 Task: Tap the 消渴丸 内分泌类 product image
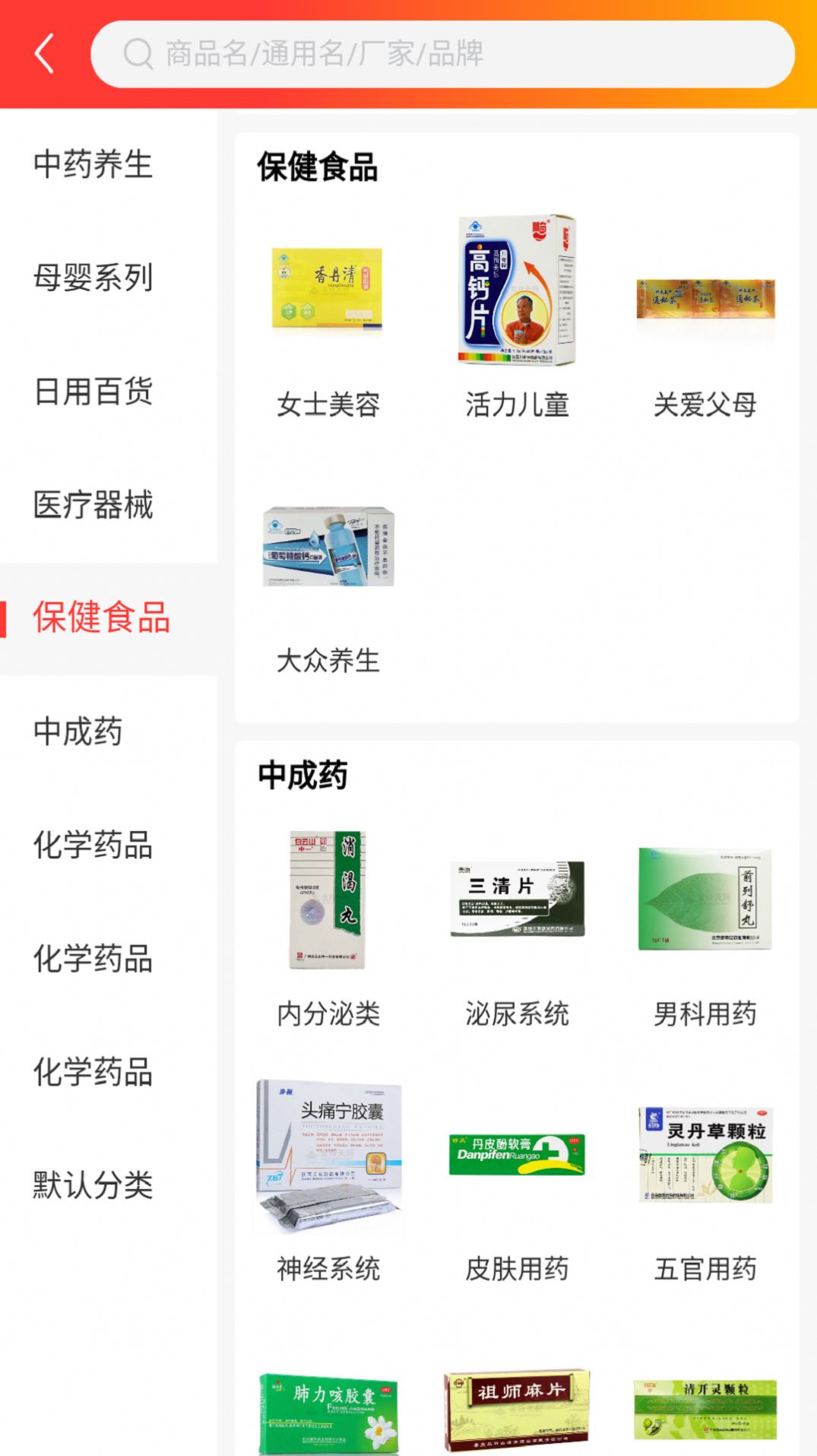(x=327, y=902)
